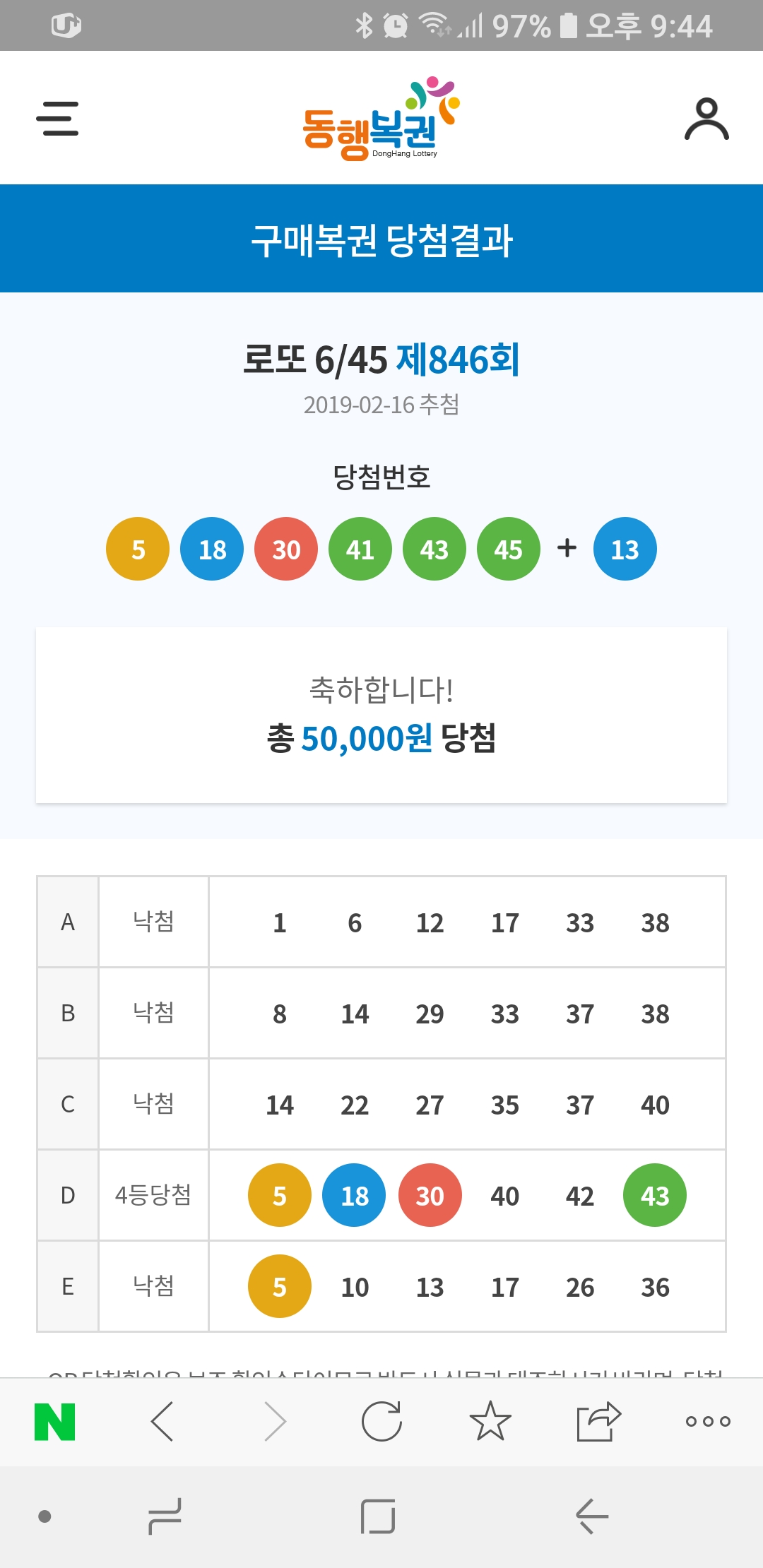Share this lottery result page
Viewport: 763px width, 1568px height.
point(598,1421)
